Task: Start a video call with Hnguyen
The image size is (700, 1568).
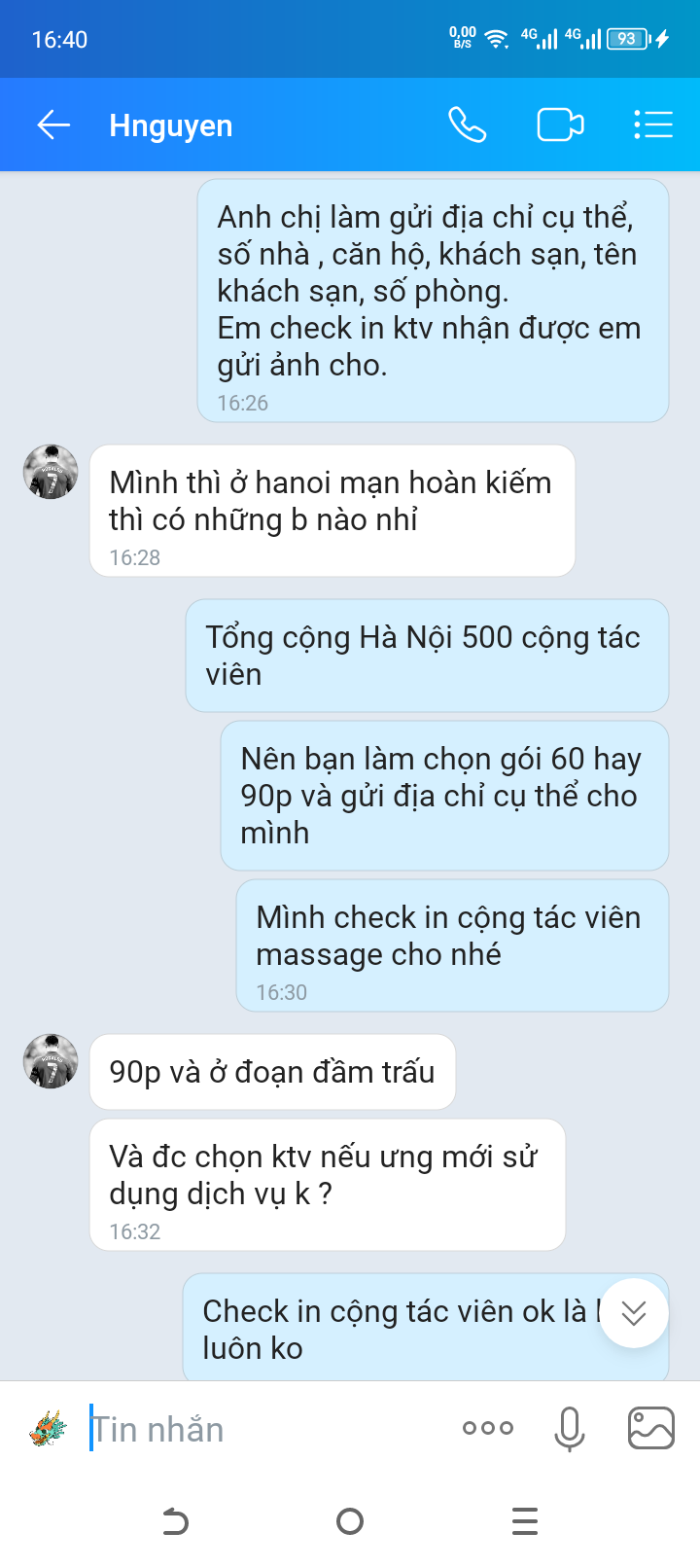Action: [560, 125]
